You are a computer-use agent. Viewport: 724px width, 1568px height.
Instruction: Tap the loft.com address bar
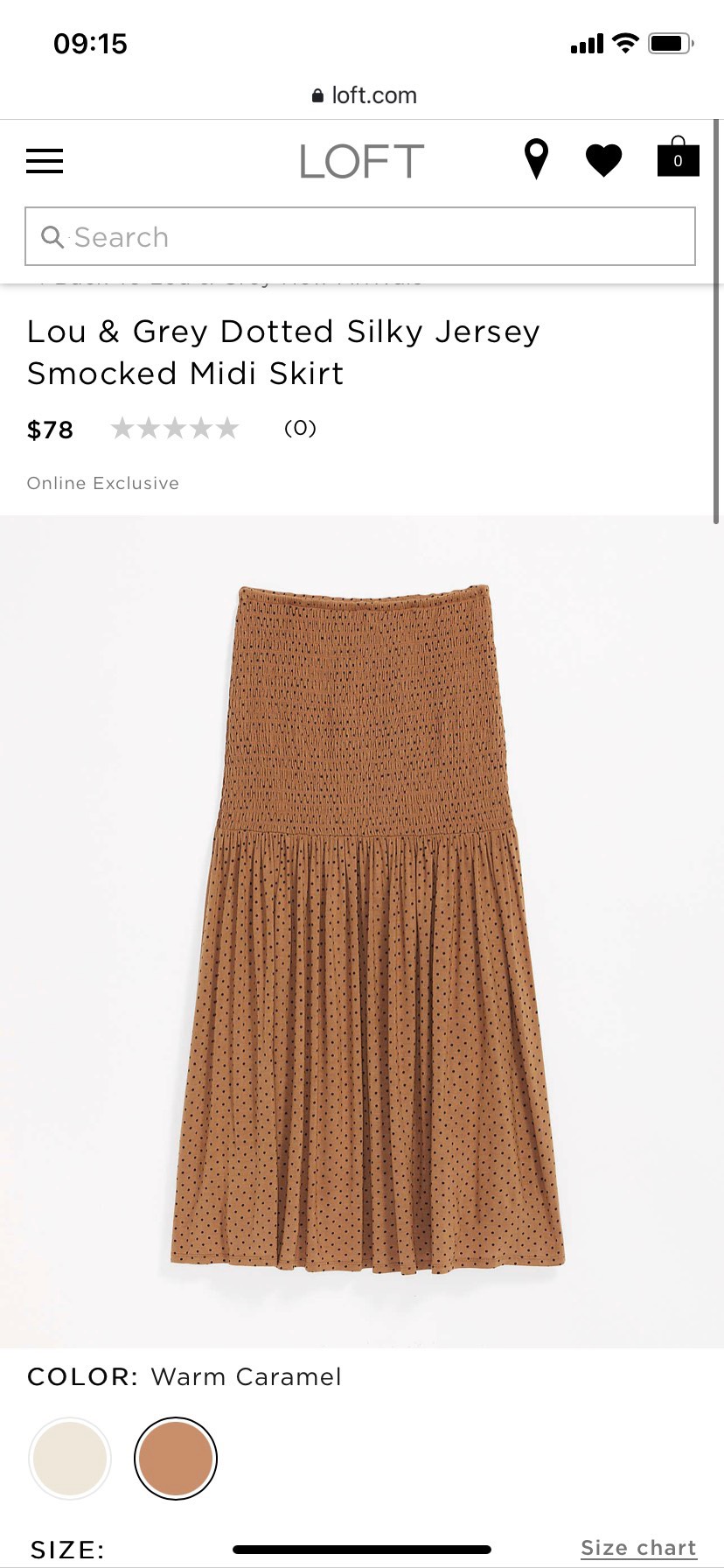364,95
